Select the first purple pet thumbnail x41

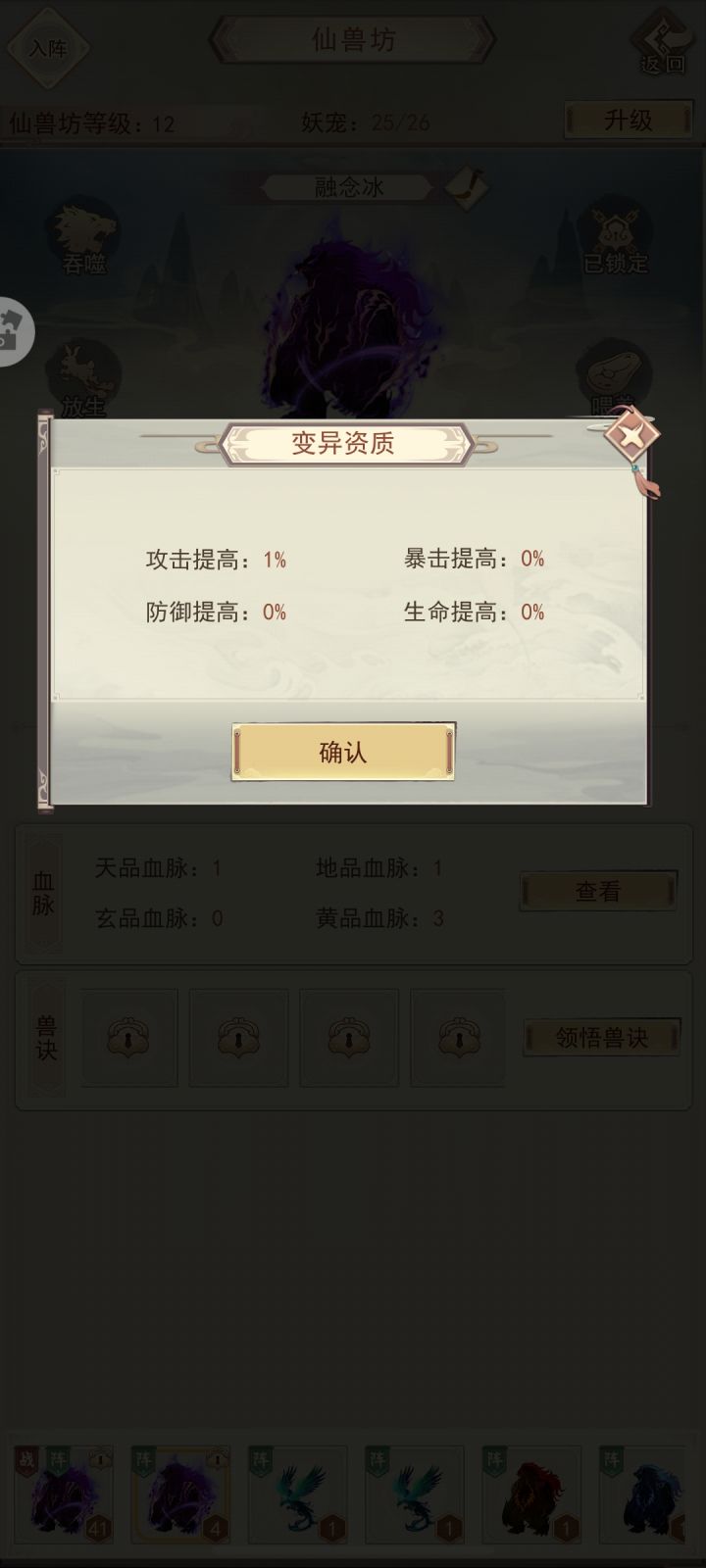64,1494
